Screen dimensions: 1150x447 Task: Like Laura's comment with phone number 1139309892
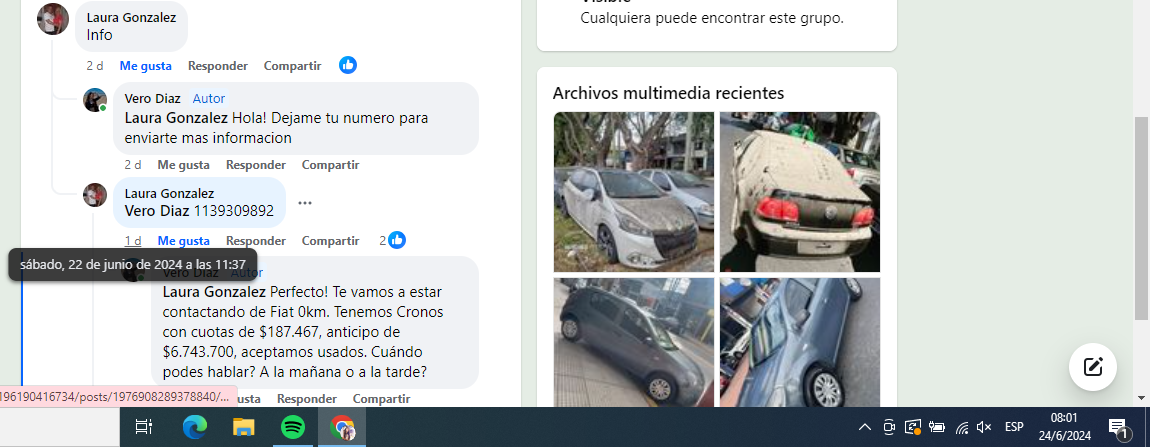[183, 241]
